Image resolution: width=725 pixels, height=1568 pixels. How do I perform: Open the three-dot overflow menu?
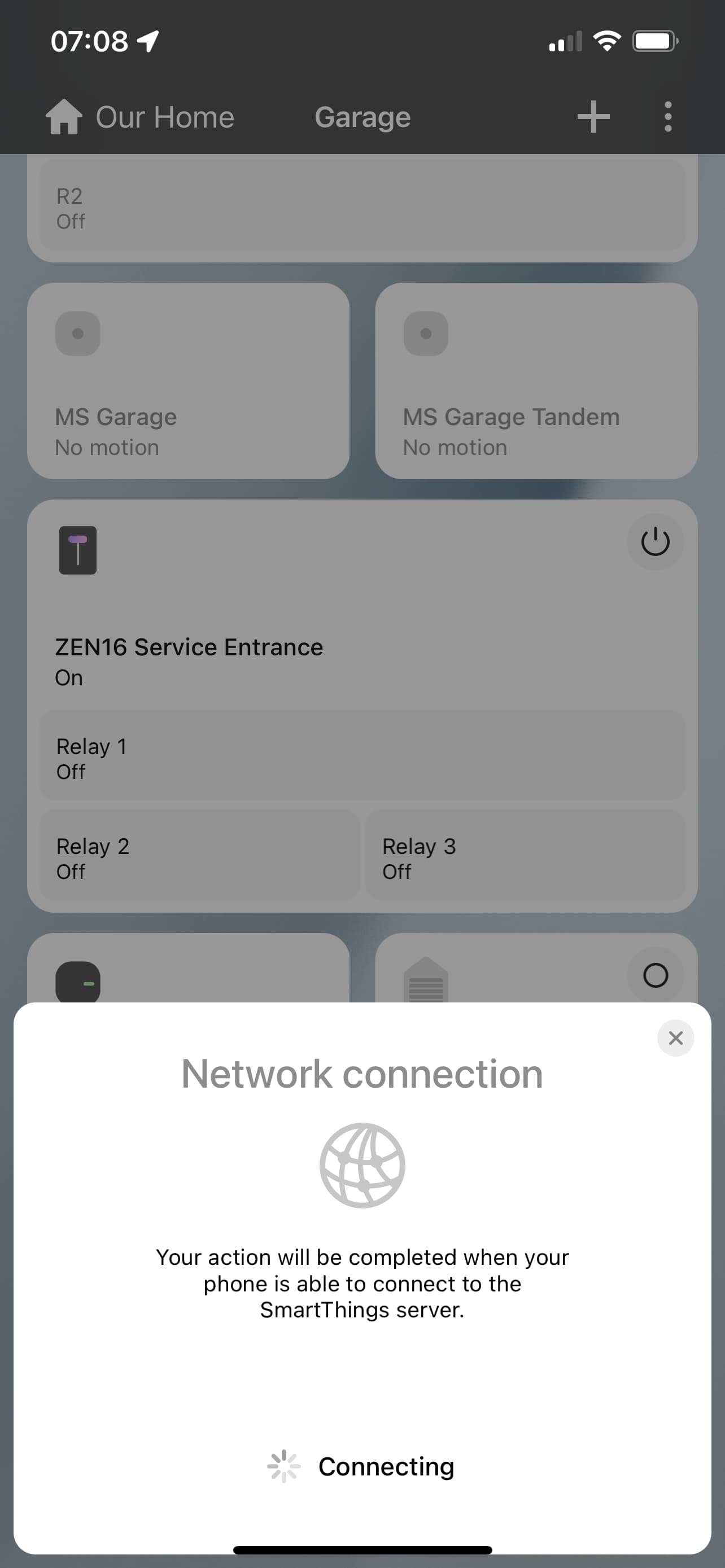tap(668, 116)
